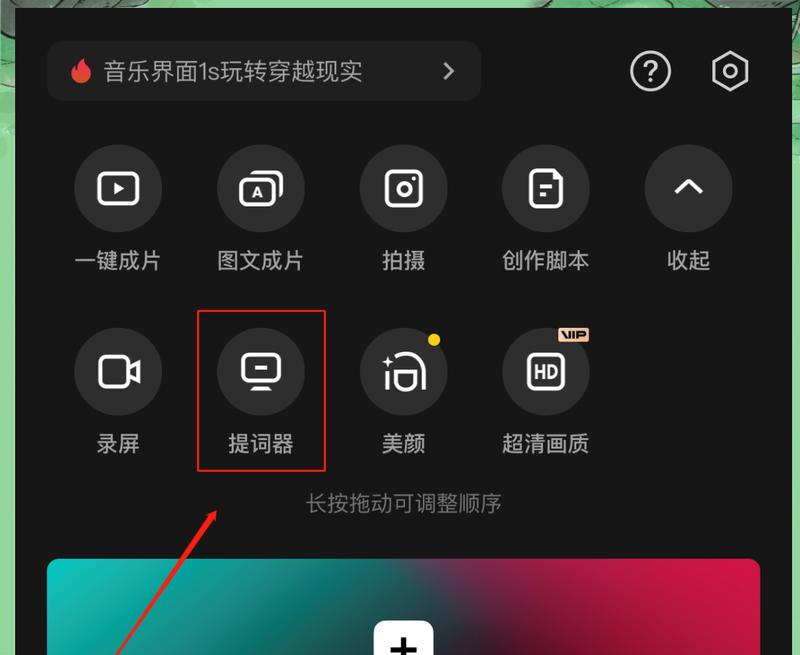
Task: Open the settings hexagon icon
Action: coord(730,71)
